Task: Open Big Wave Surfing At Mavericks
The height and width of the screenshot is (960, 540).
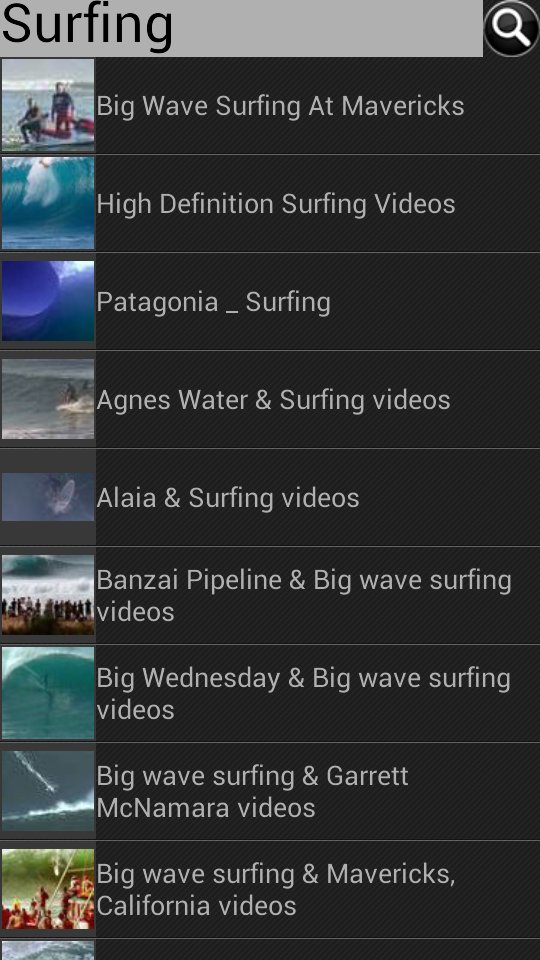Action: point(270,105)
